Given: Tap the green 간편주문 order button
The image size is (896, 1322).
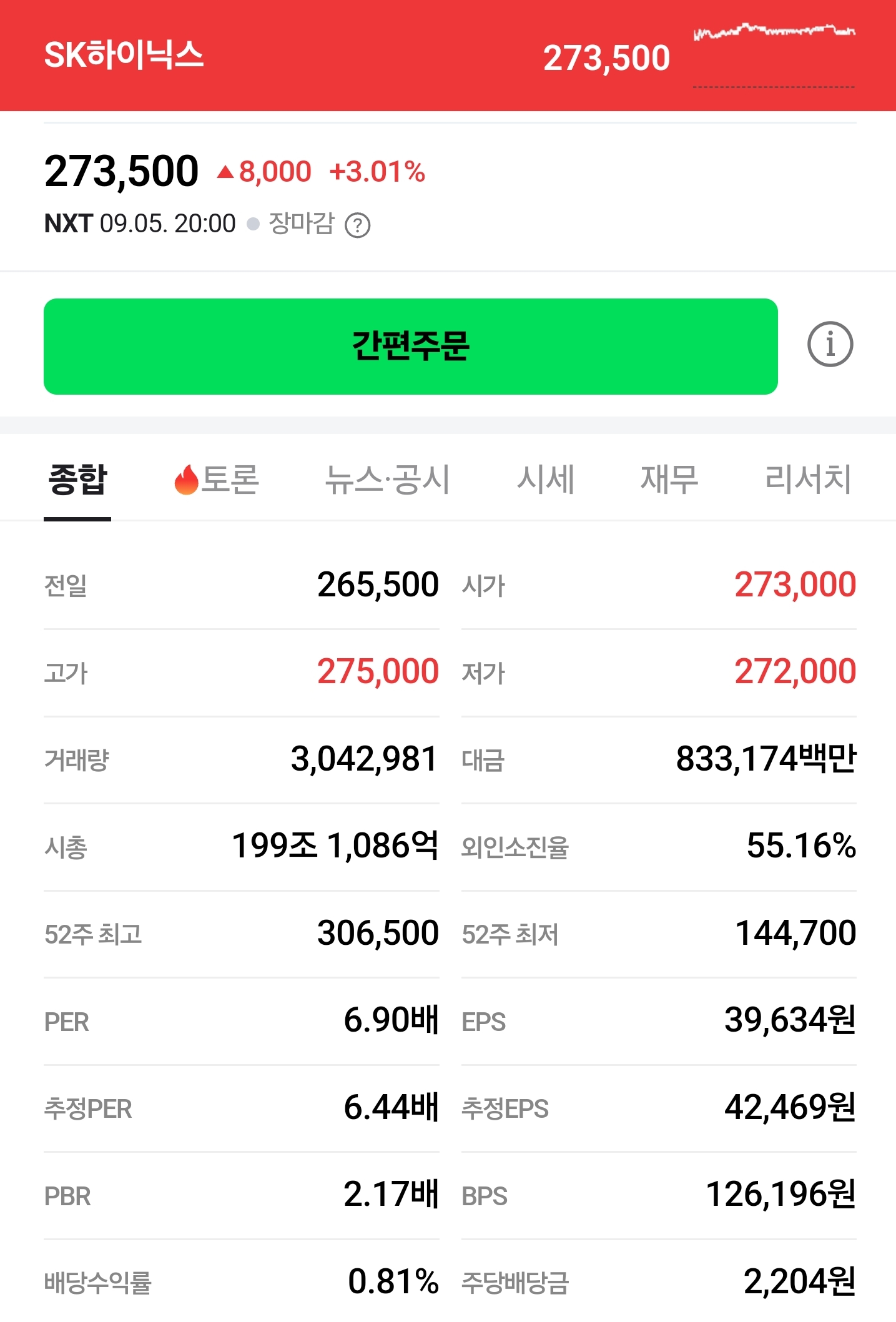Looking at the screenshot, I should (410, 346).
